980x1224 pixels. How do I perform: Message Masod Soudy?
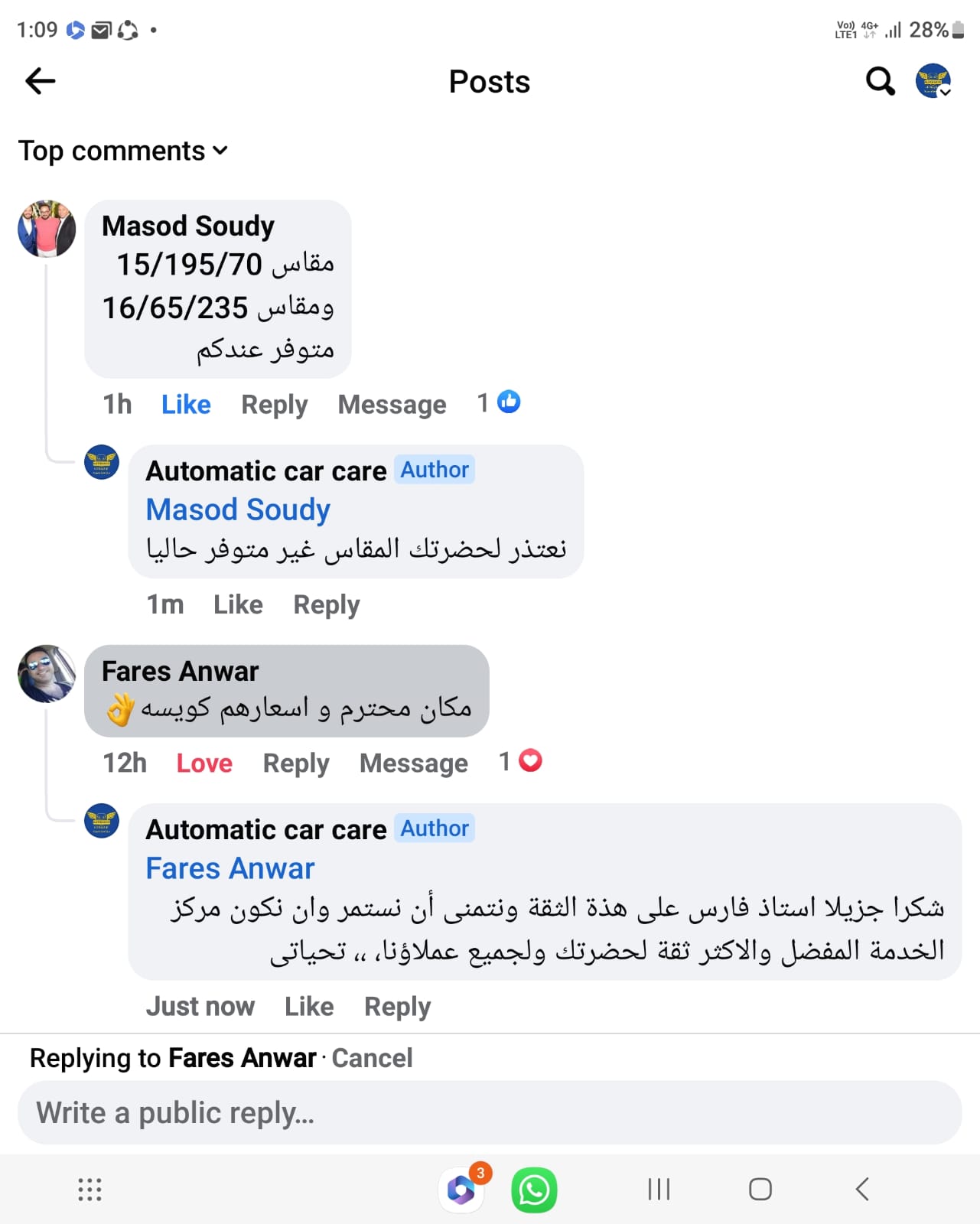tap(392, 404)
